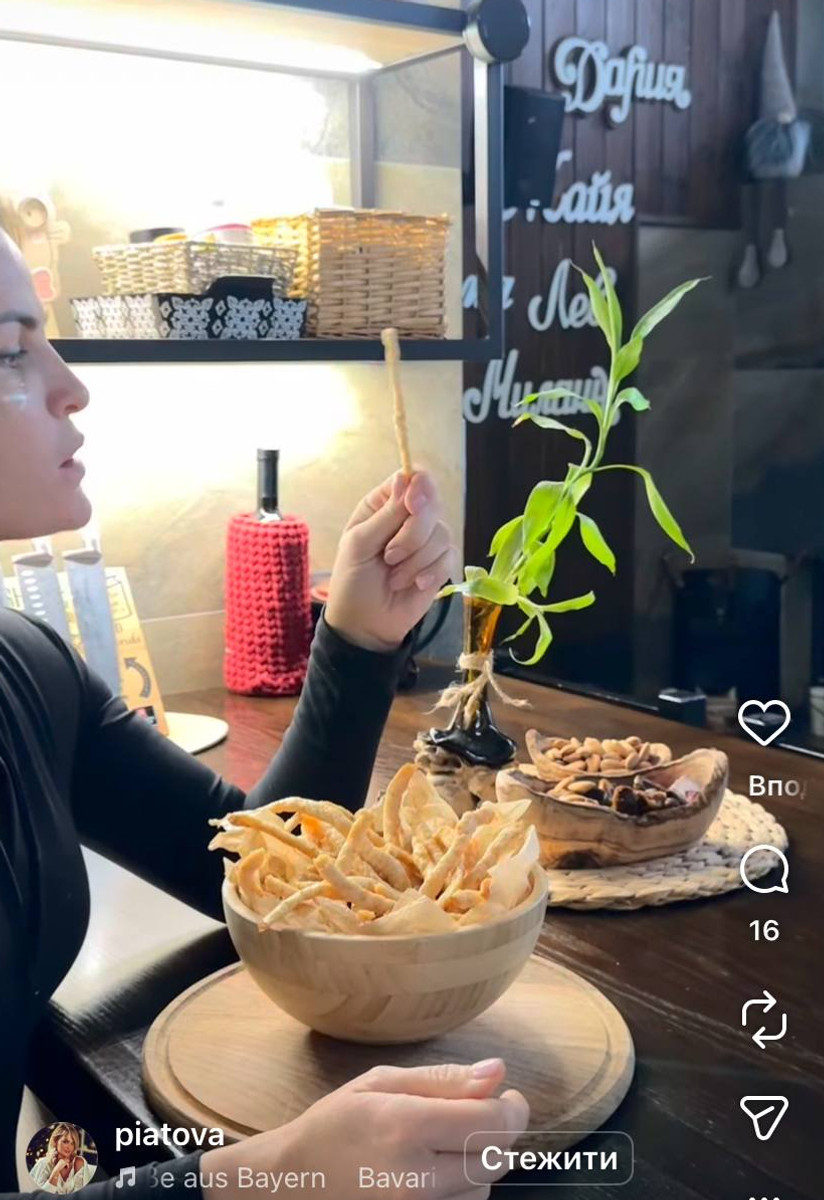Share the reel via paper plane icon
This screenshot has width=824, height=1200.
(x=764, y=1117)
